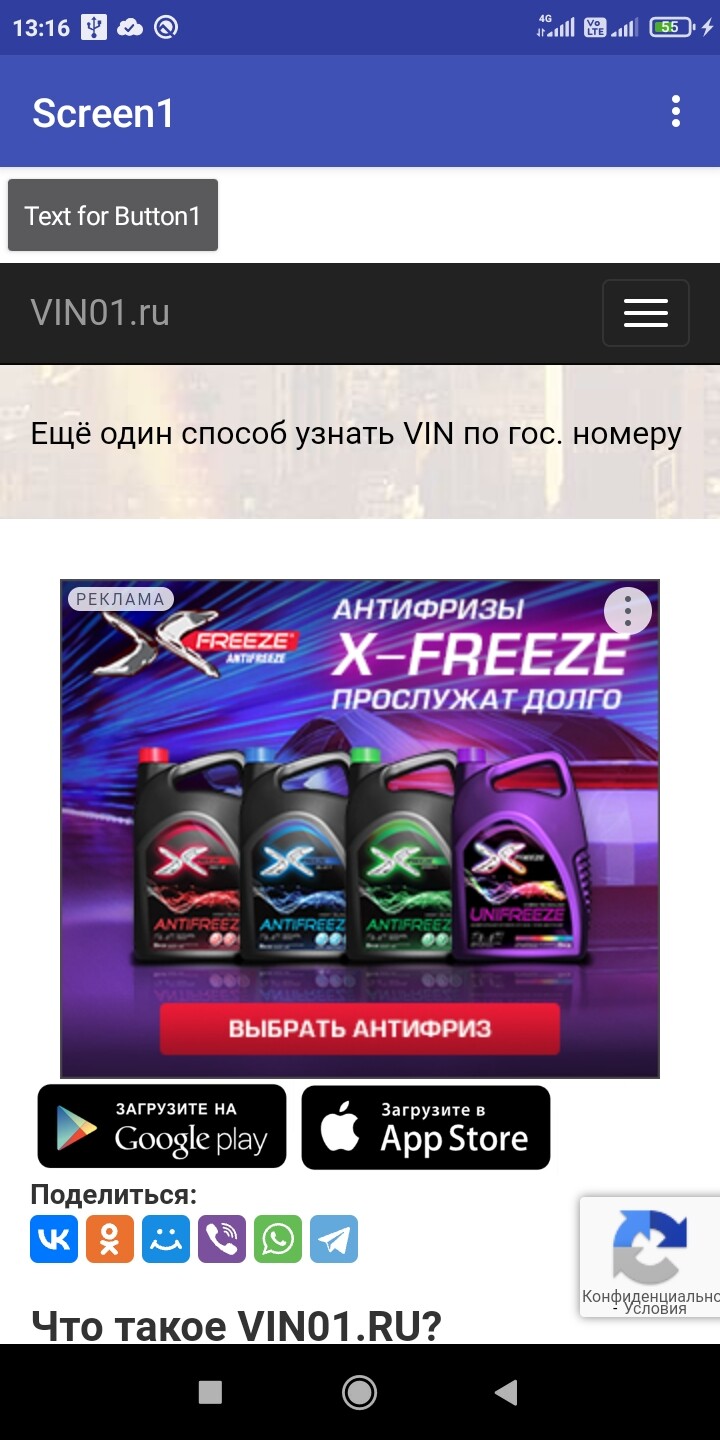Share via WhatsApp
The image size is (720, 1440).
click(278, 1239)
